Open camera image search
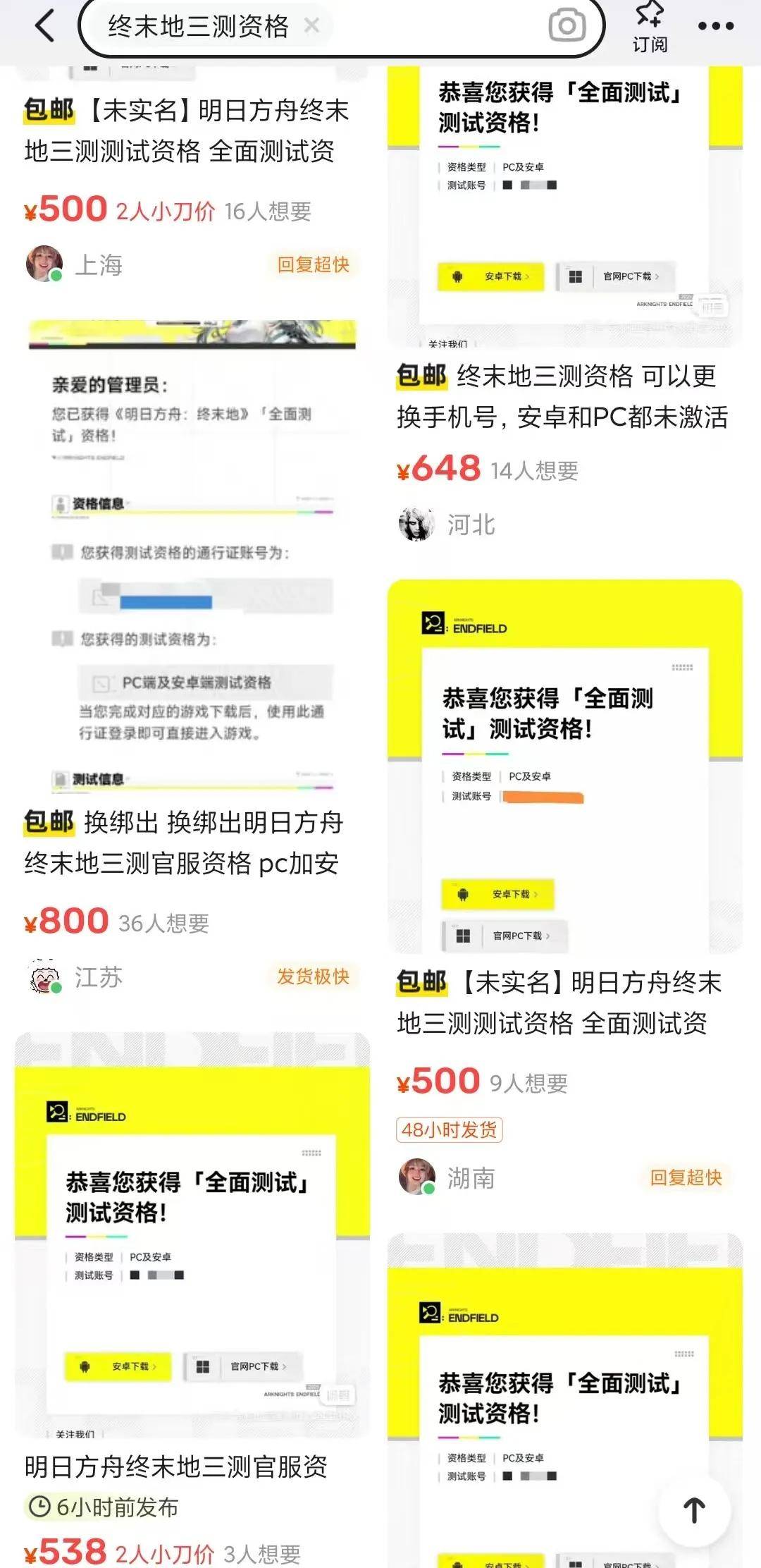 (567, 26)
